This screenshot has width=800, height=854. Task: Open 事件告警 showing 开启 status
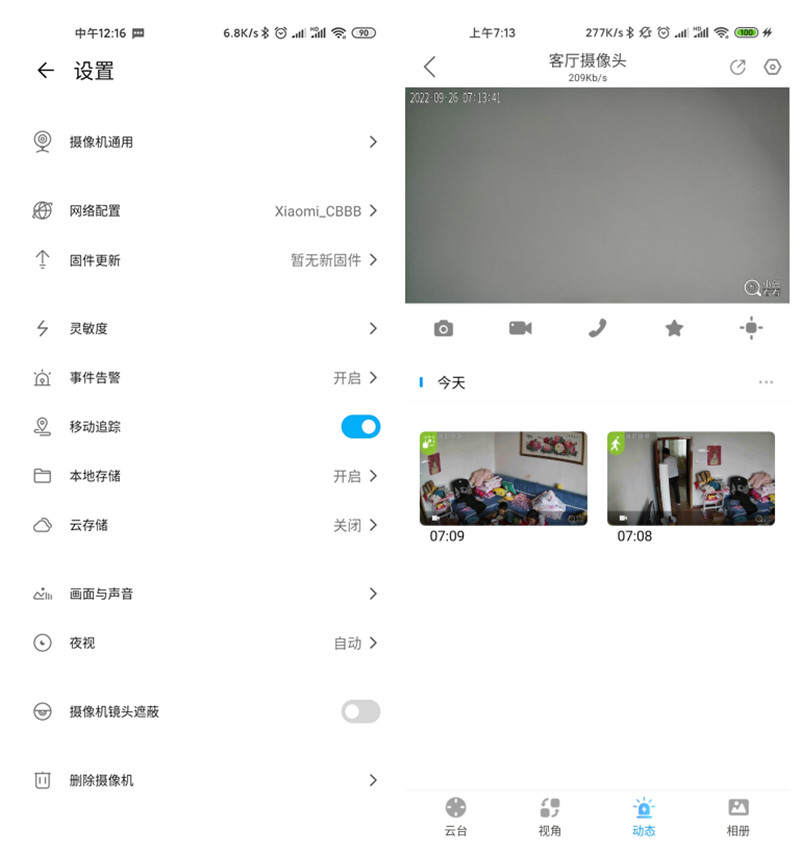[200, 377]
